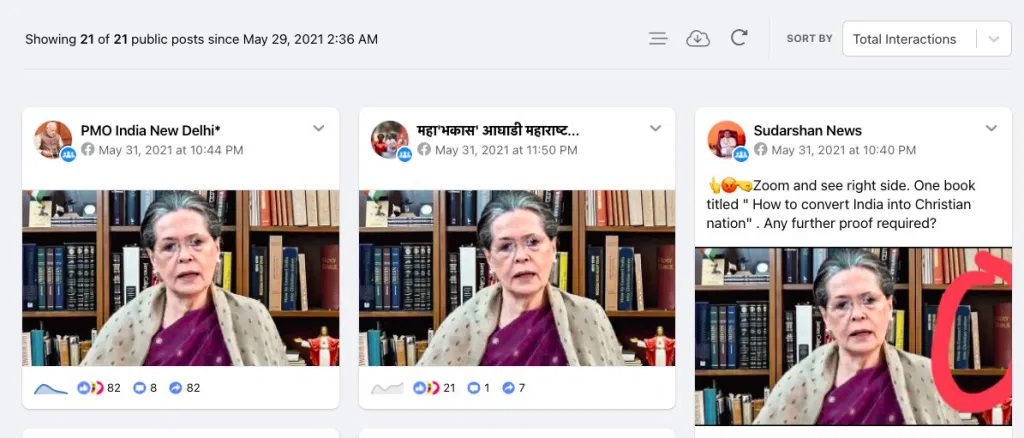Open the list view icon
This screenshot has width=1024, height=438.
[658, 39]
